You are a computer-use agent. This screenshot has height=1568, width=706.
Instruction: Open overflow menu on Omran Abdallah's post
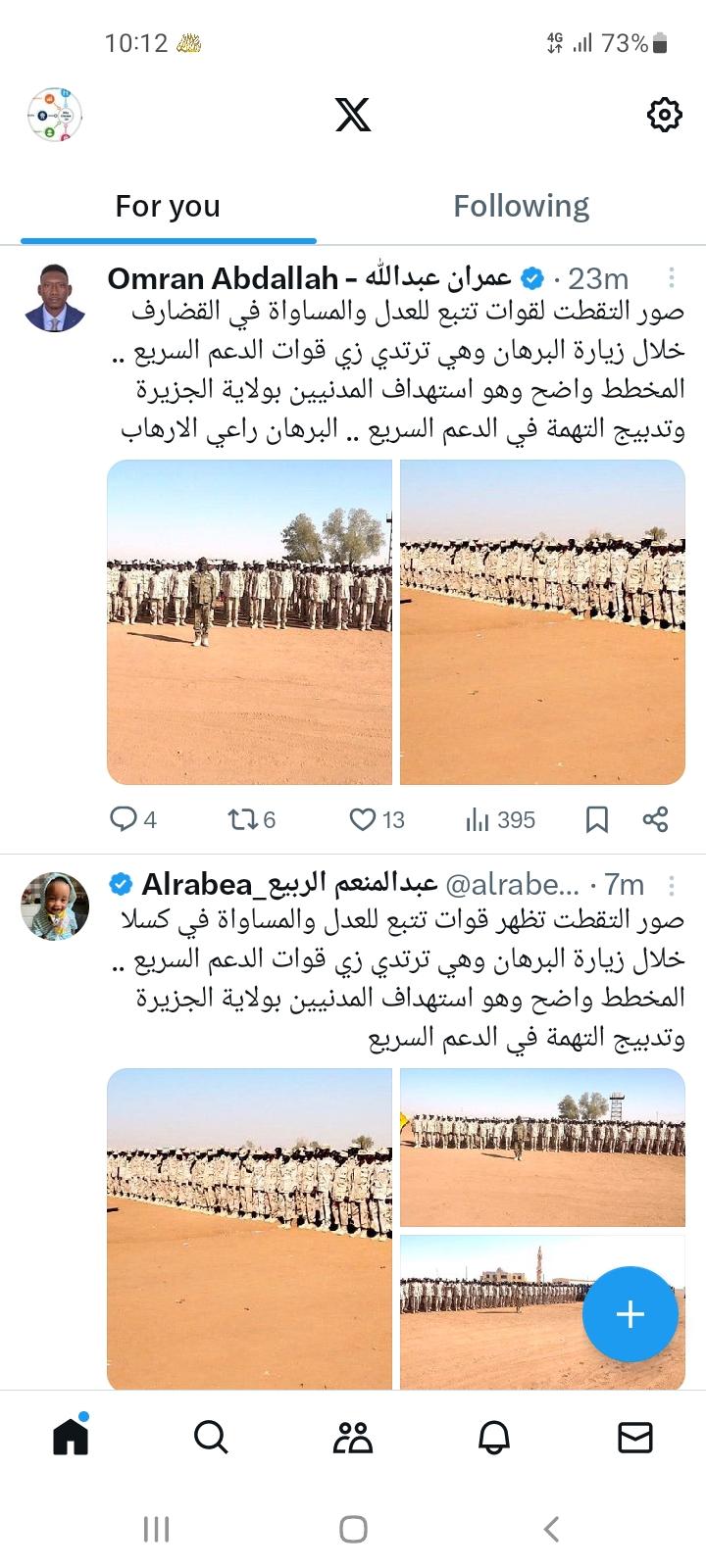(x=672, y=278)
